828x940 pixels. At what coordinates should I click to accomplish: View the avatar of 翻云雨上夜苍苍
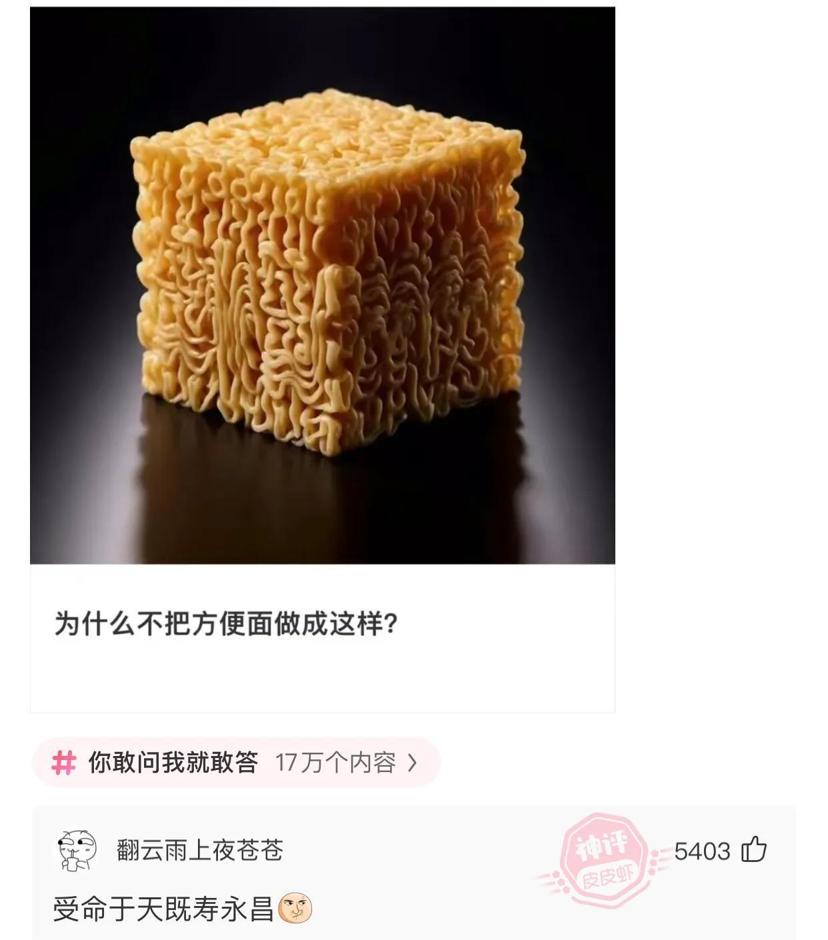77,851
